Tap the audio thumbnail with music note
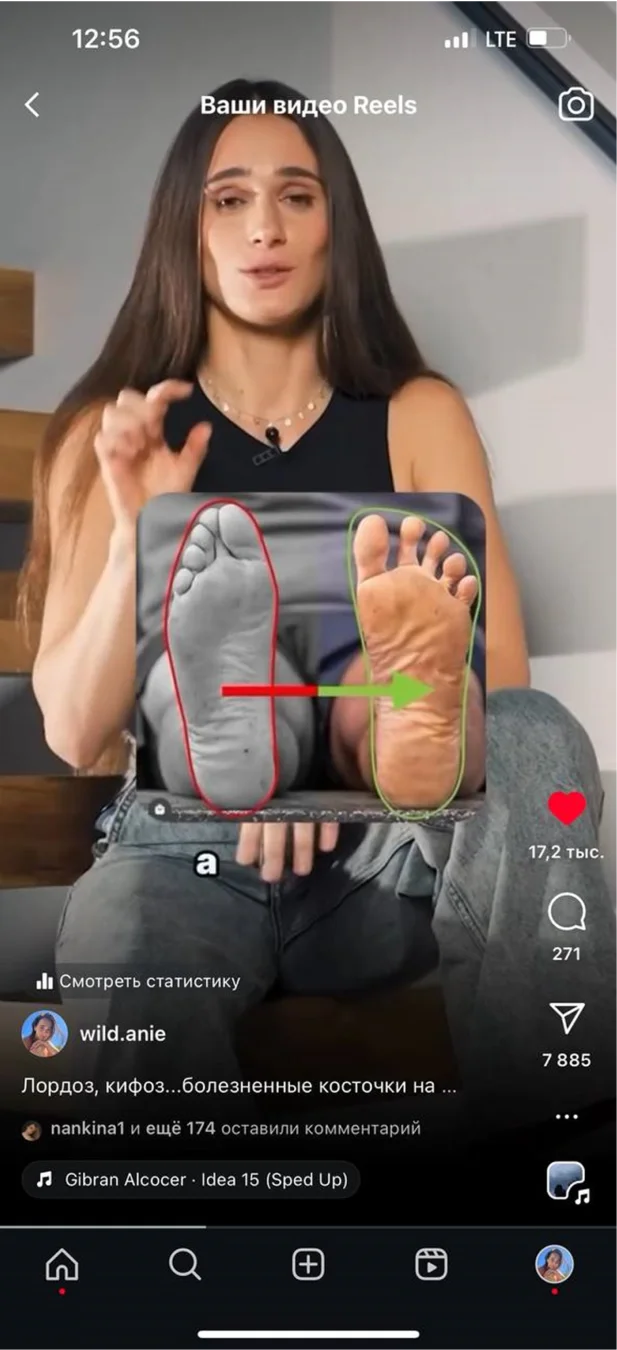The image size is (617, 1350). tap(568, 1181)
